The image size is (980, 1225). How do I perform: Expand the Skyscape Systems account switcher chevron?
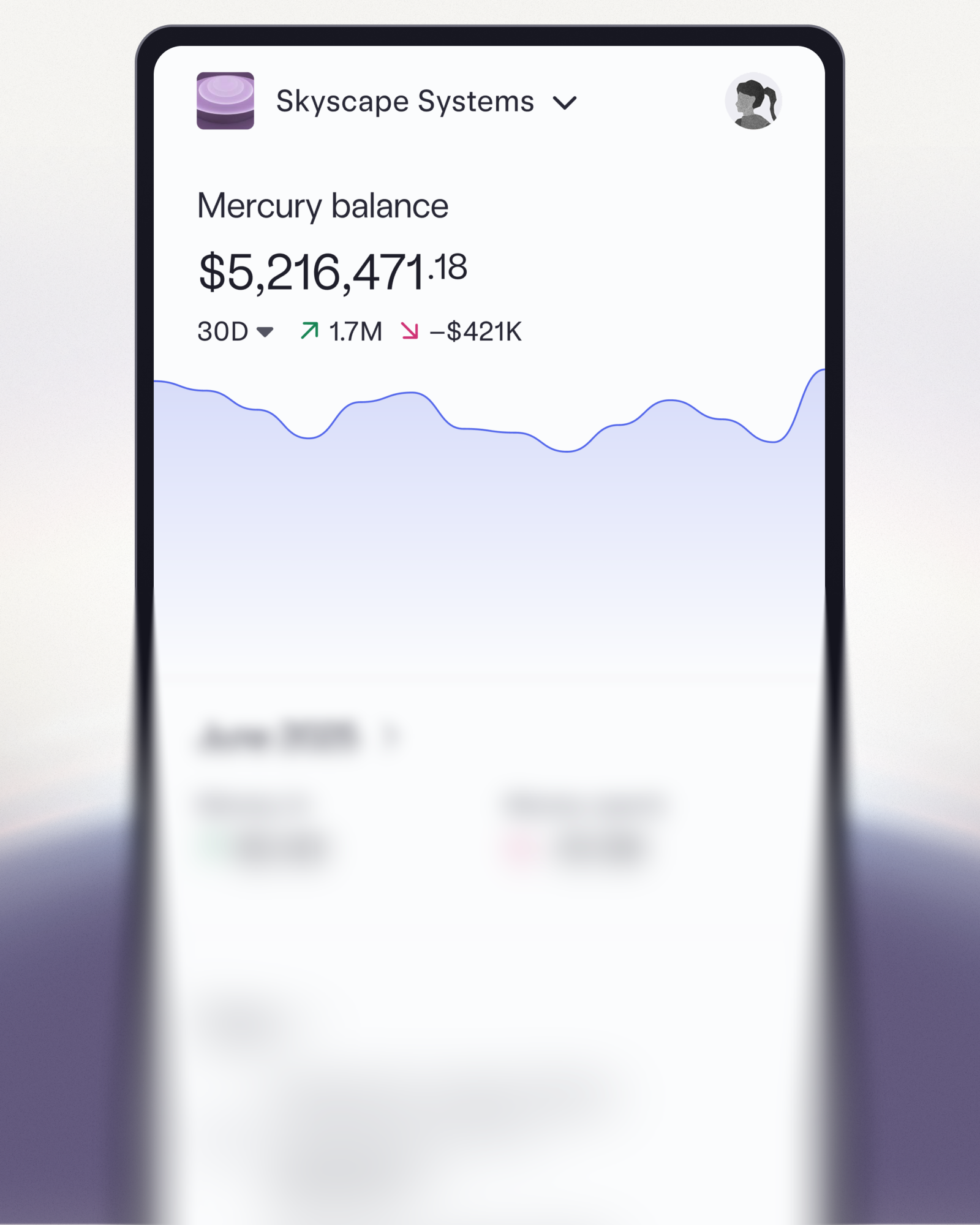tap(565, 102)
